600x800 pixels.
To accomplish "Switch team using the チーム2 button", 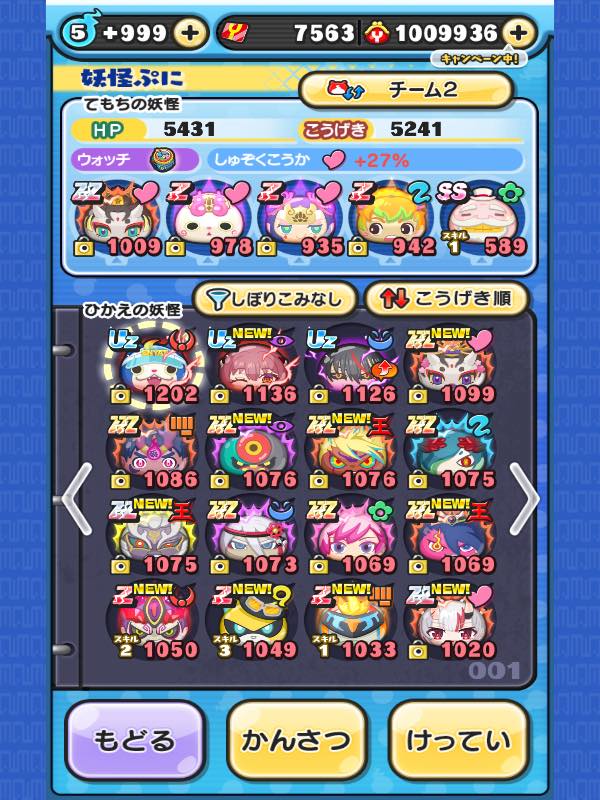I will point(406,90).
